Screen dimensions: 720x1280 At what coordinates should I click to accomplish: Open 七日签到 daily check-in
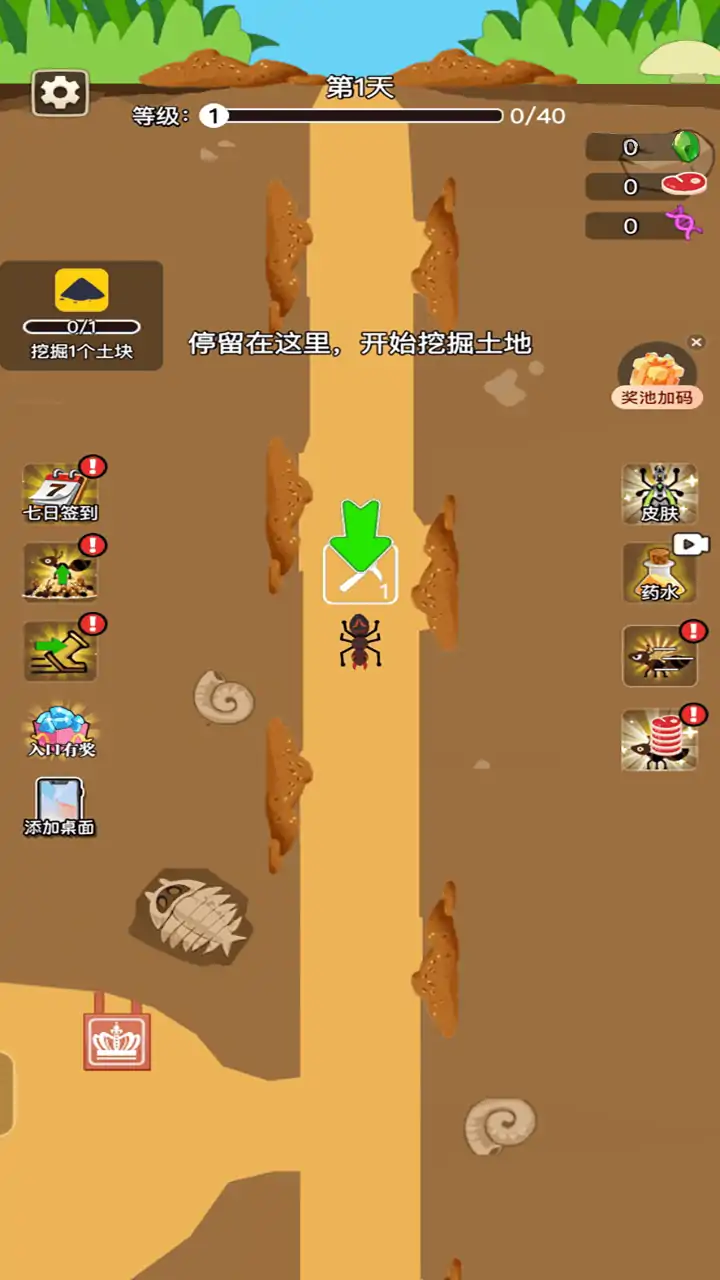(x=61, y=491)
